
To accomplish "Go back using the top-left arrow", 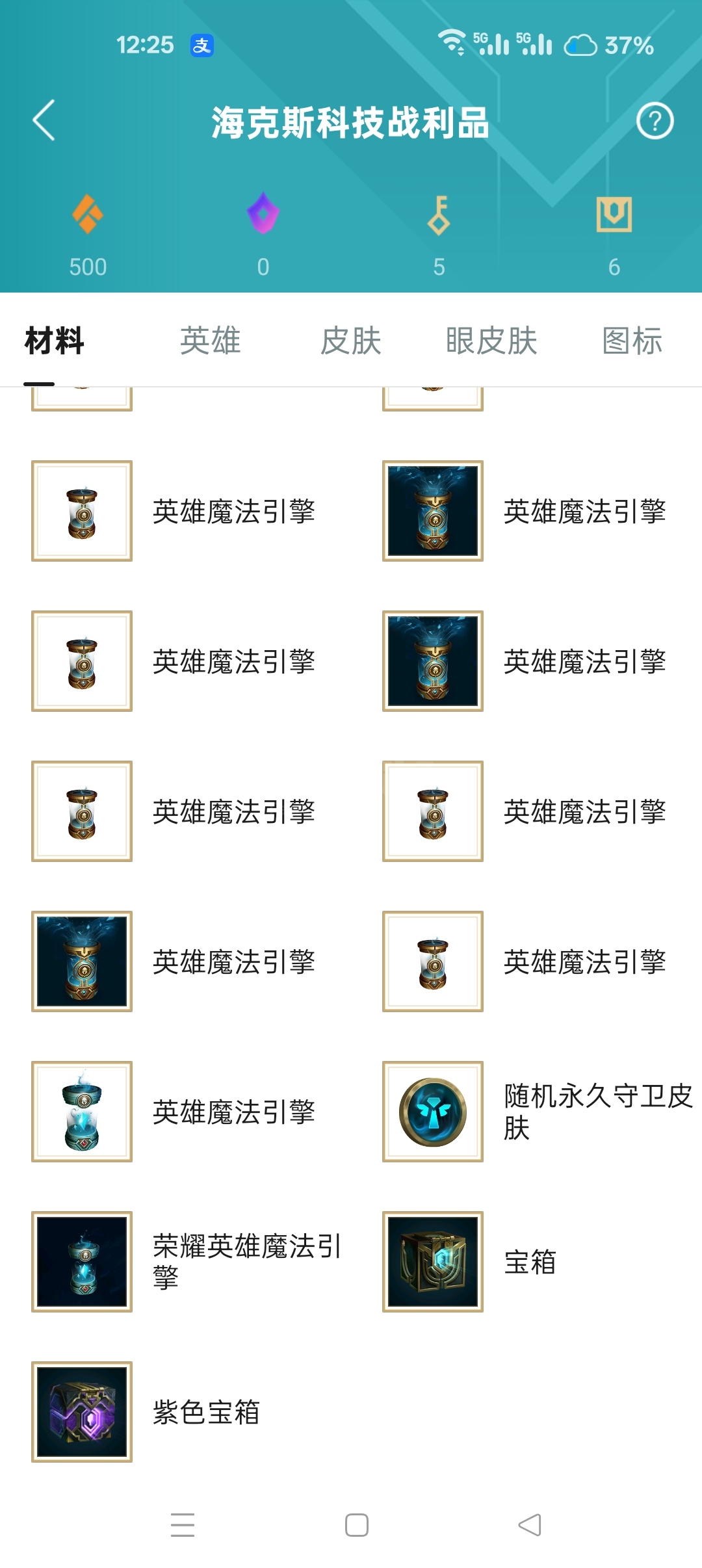I will (44, 121).
